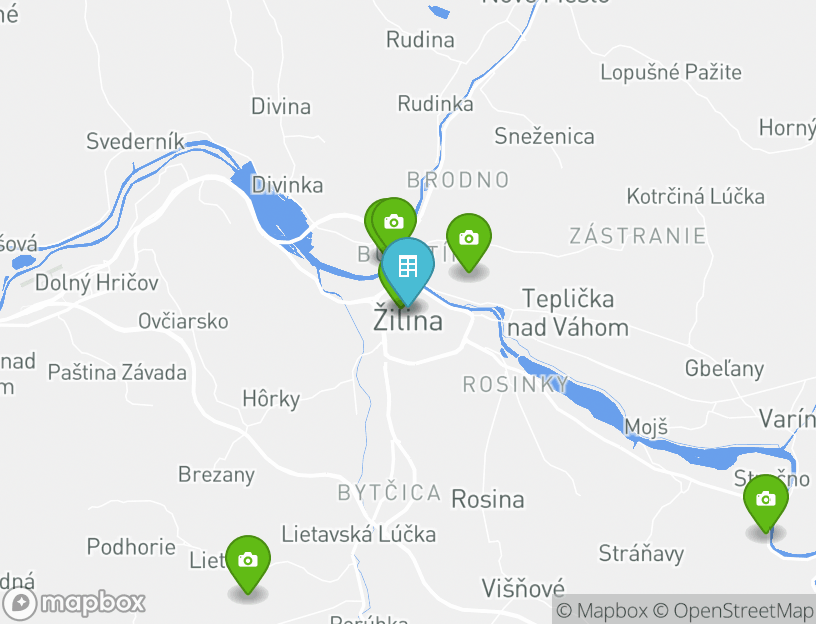Screen dimensions: 816x624
Task: Tap the blue building marker at Žilina
Action: pyautogui.click(x=408, y=267)
